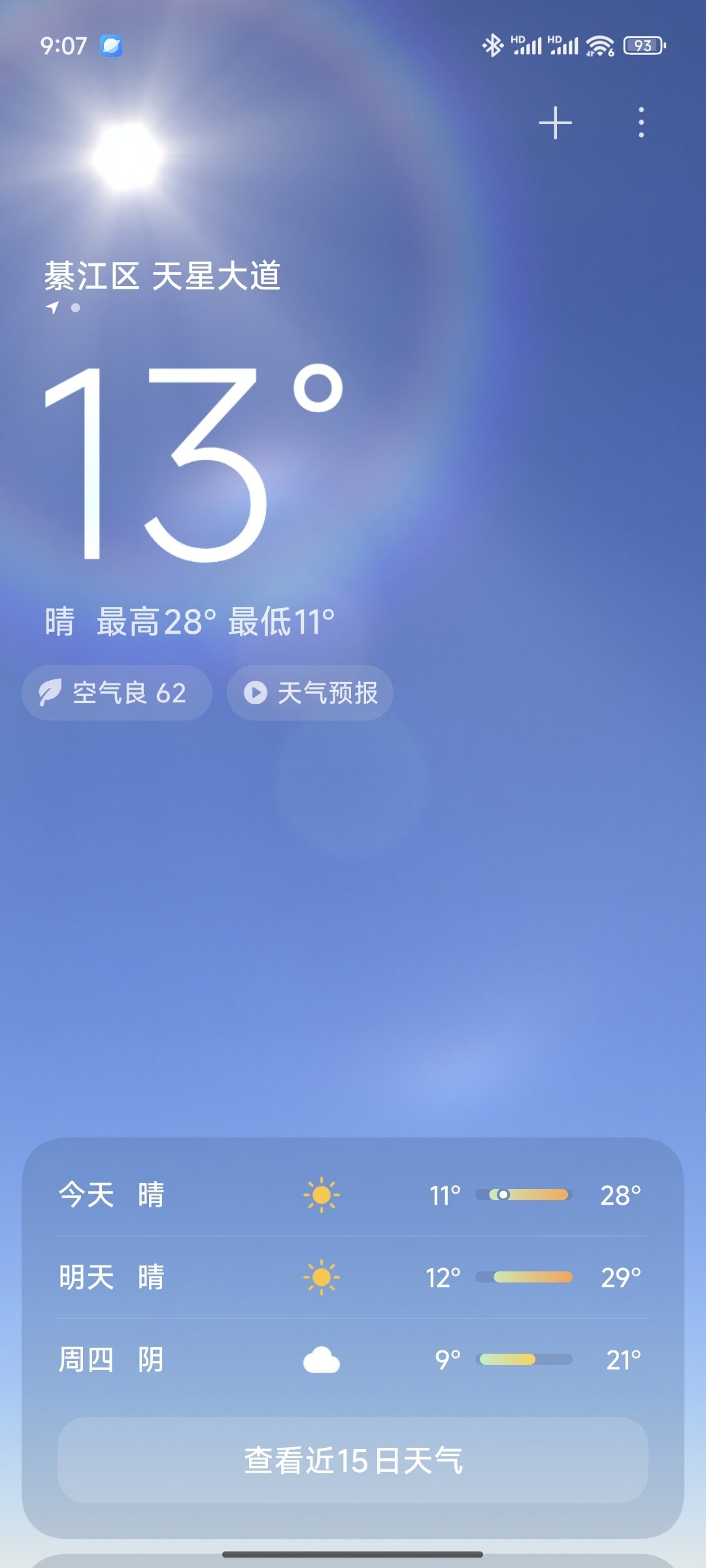Play the 天气预报 weather forecast video
The image size is (706, 1568).
tap(310, 693)
